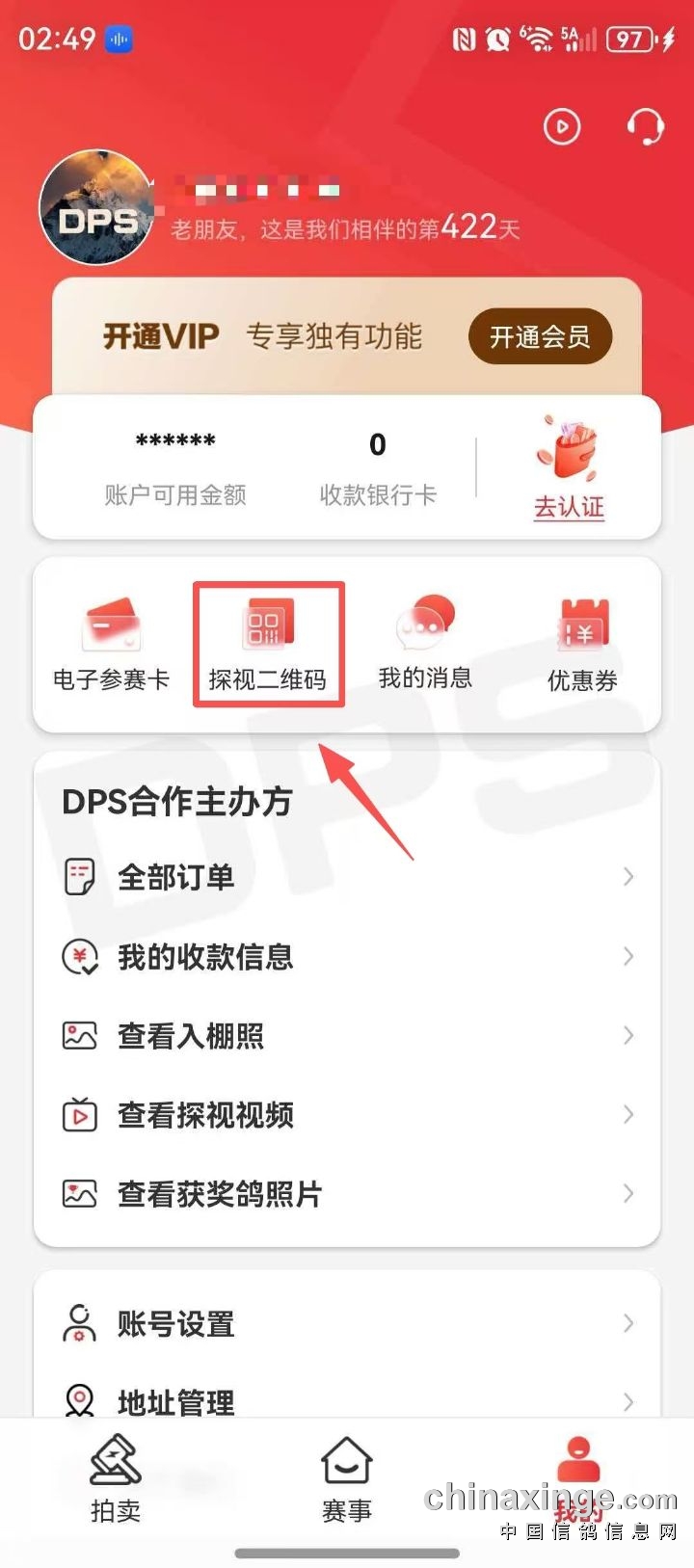Open 地址管理
This screenshot has width=694, height=1568.
coord(347,1399)
